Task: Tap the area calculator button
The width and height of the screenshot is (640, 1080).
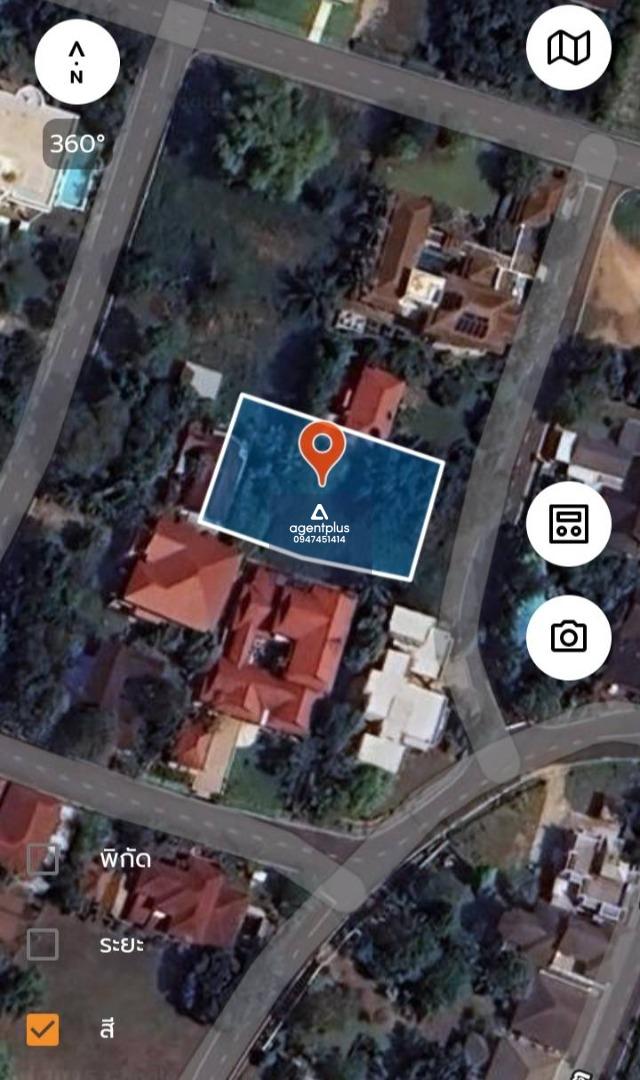Action: (568, 524)
